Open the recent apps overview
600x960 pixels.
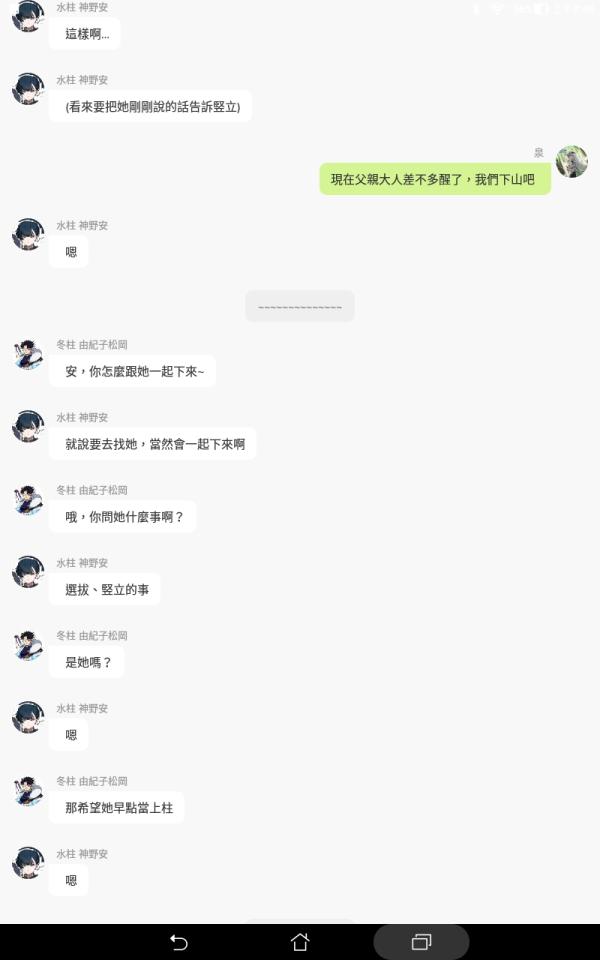tap(421, 942)
